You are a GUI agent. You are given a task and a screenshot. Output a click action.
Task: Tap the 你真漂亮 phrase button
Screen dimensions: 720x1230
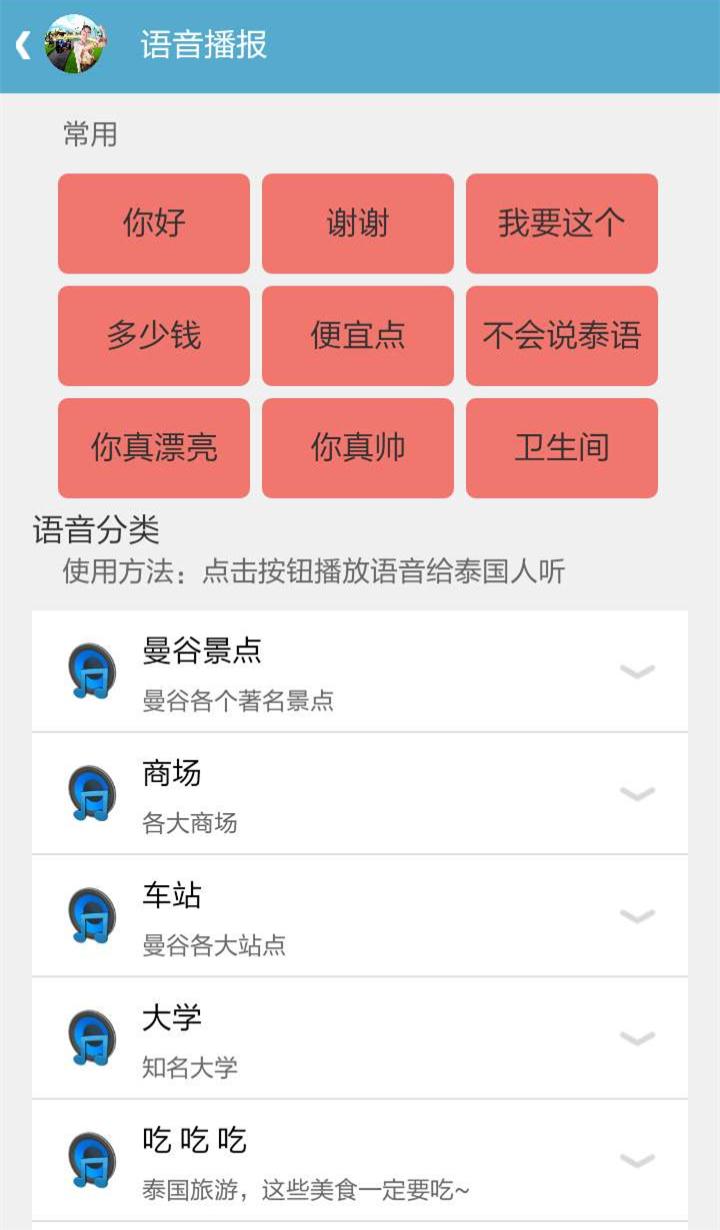pos(154,447)
